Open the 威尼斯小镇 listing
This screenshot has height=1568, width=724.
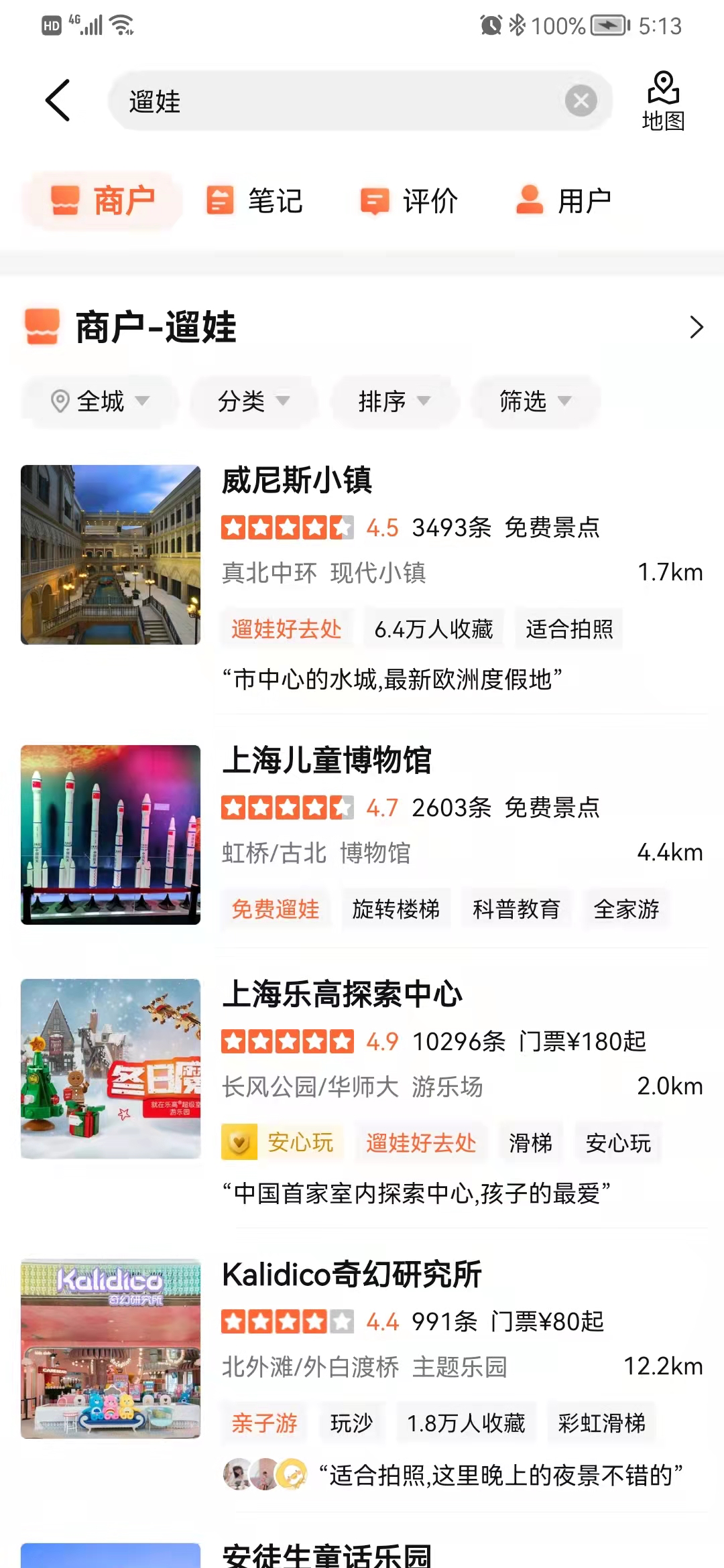tap(297, 480)
